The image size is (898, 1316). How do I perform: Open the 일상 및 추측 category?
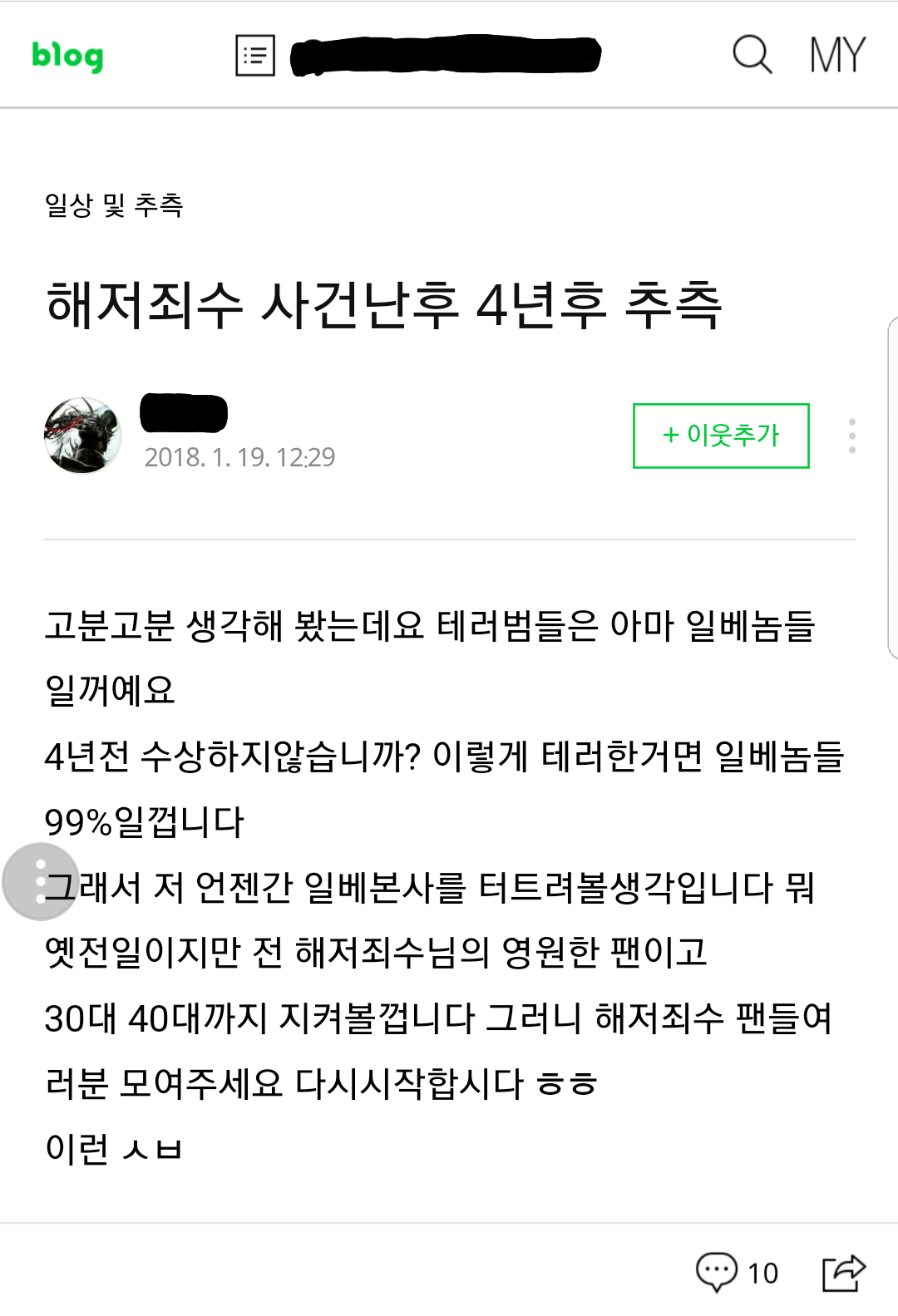tap(114, 205)
